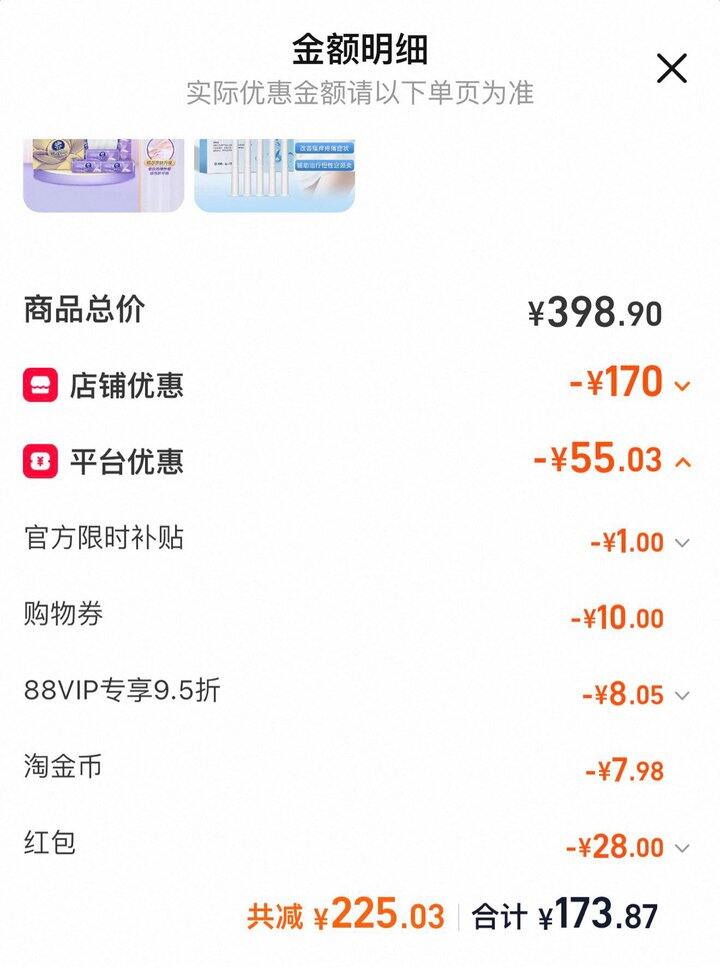Open the blue product thumbnail

click(274, 175)
